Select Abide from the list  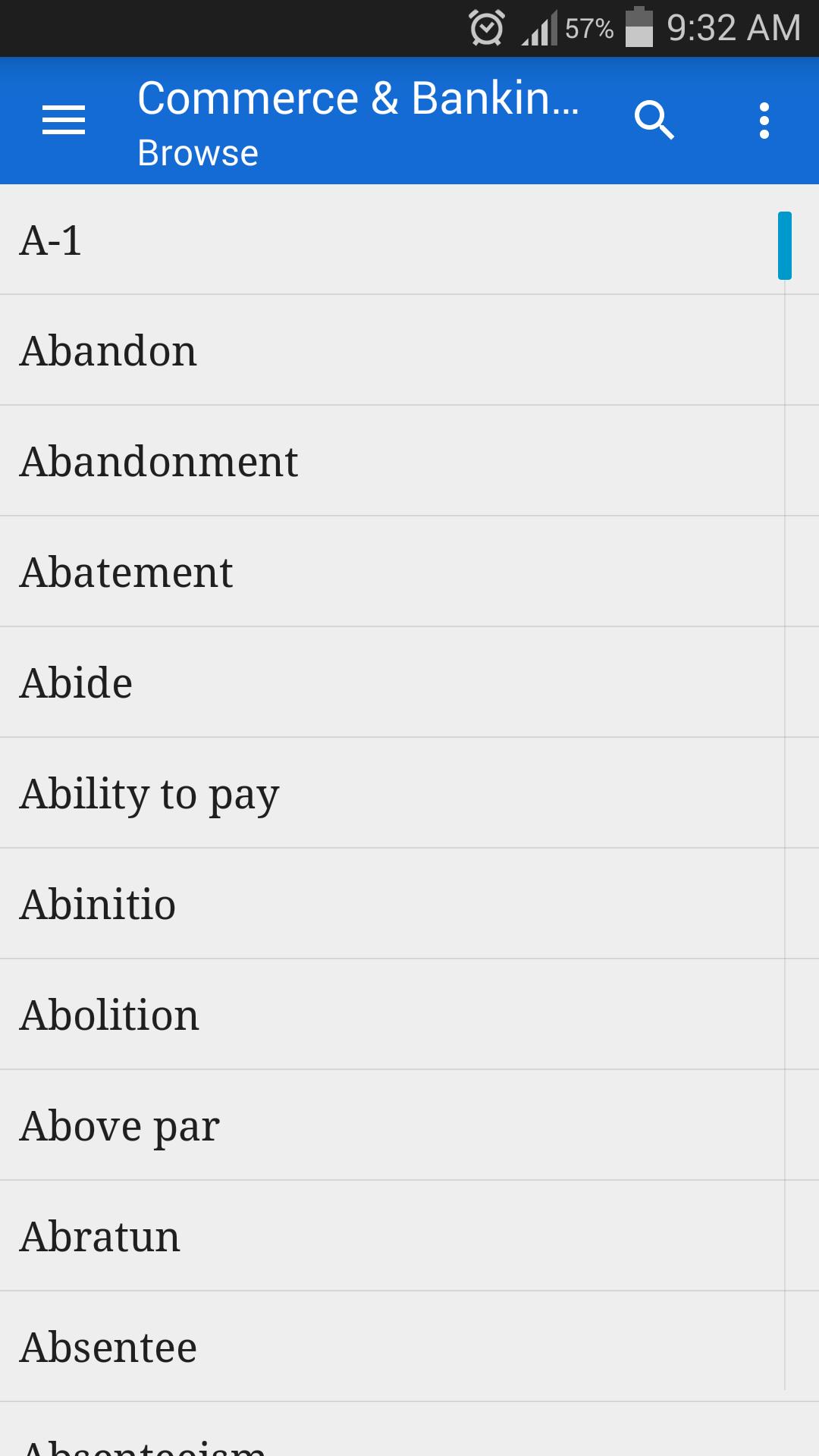point(379,682)
